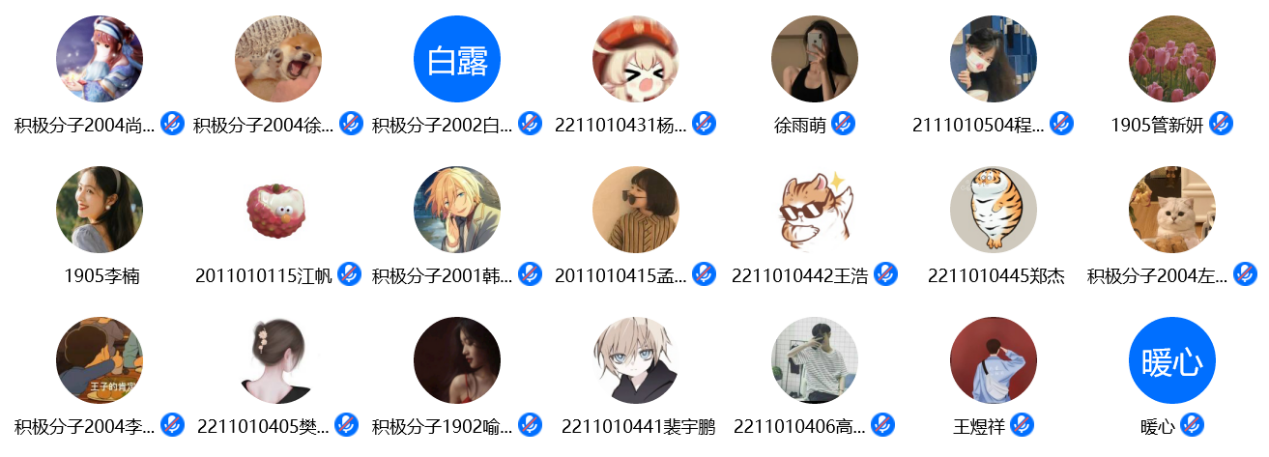Open participant 积极分子1902喻...

point(457,361)
